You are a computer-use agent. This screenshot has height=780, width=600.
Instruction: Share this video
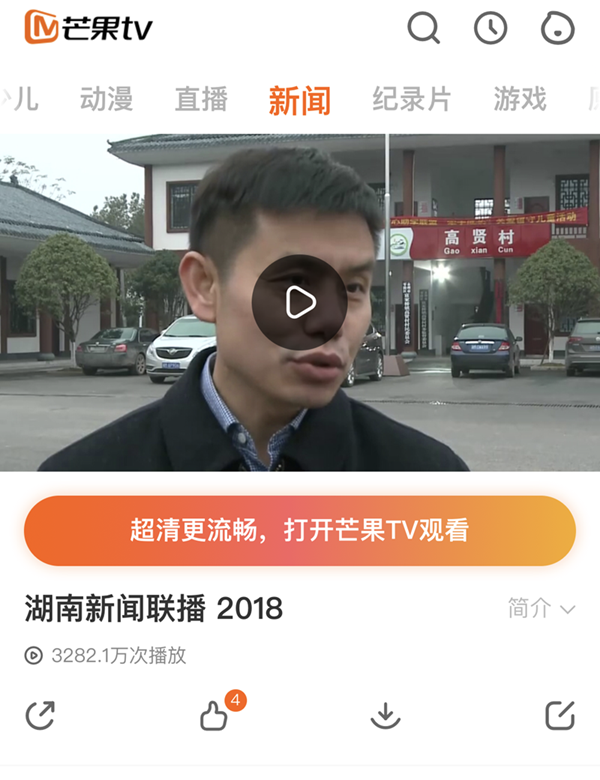click(x=40, y=715)
